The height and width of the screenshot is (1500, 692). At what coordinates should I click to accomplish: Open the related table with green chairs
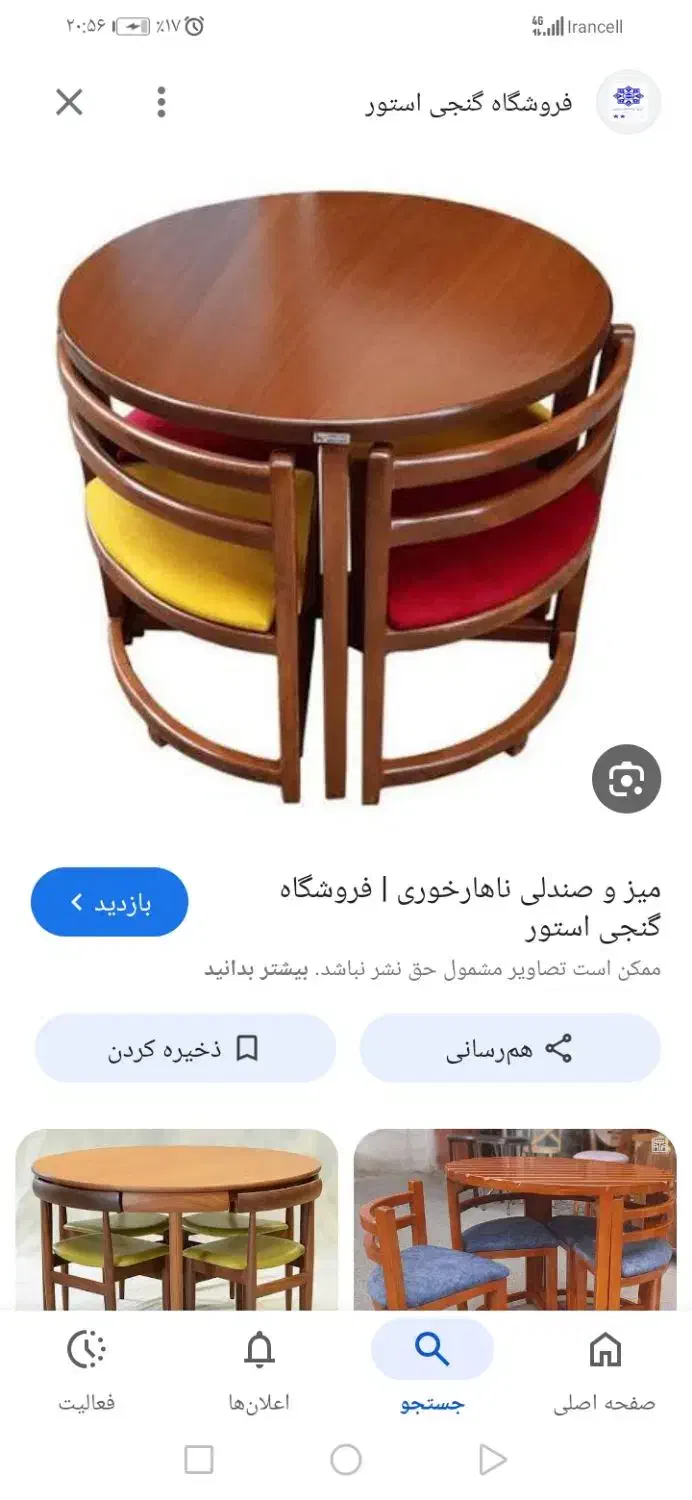pyautogui.click(x=177, y=1220)
